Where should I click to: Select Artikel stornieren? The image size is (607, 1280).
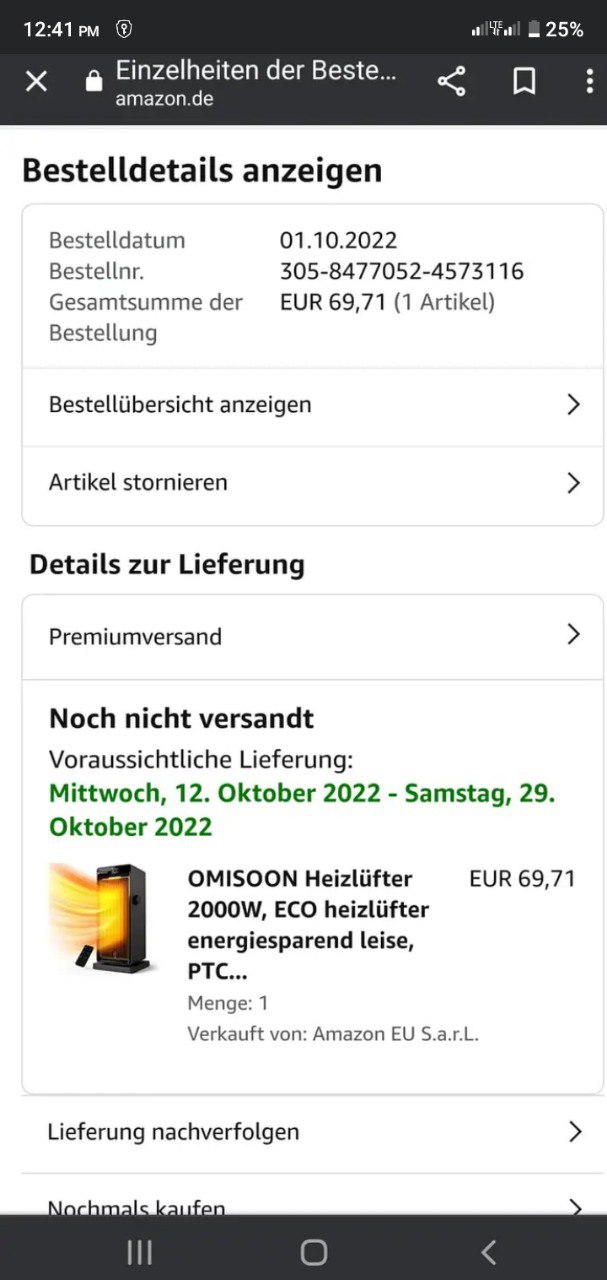[312, 483]
